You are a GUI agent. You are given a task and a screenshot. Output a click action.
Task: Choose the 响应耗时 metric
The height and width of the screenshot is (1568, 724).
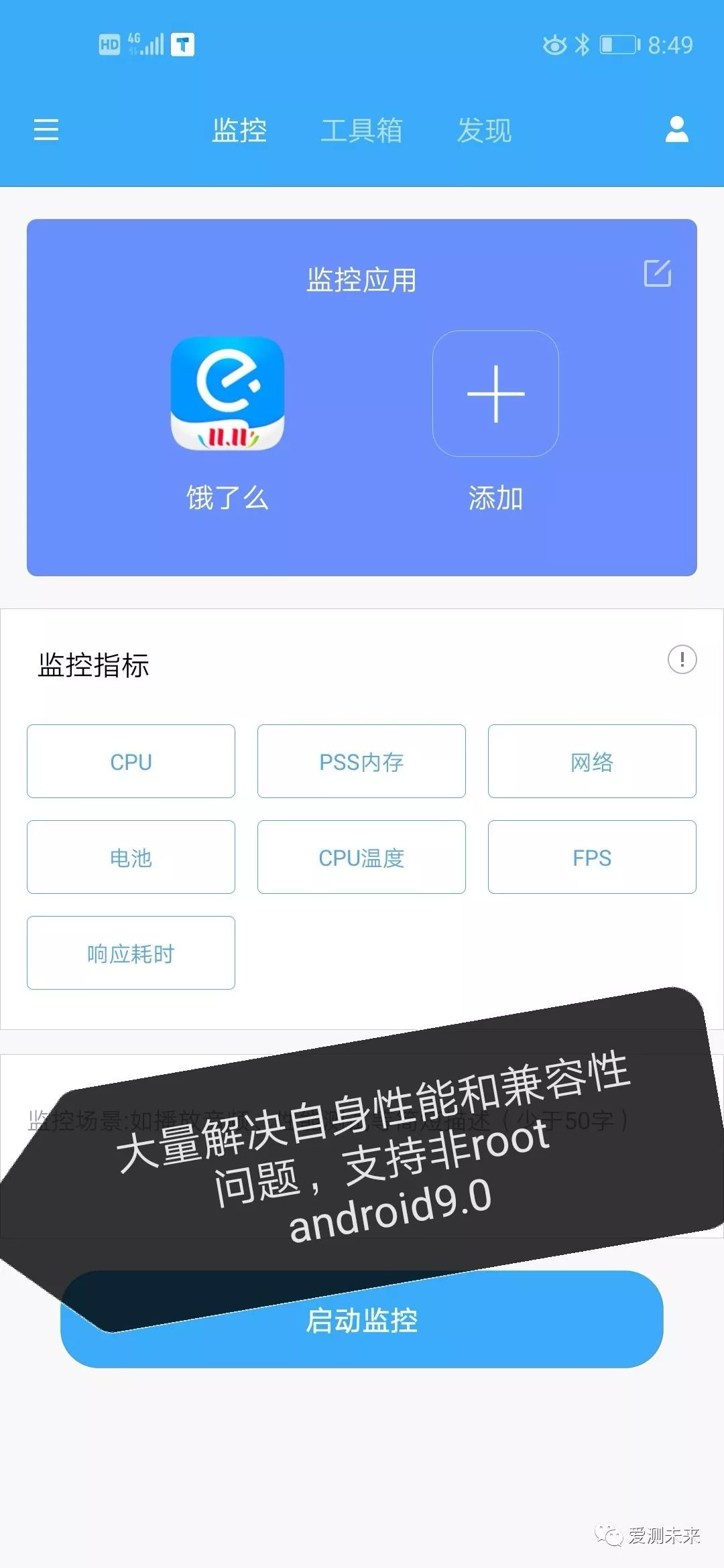click(131, 953)
